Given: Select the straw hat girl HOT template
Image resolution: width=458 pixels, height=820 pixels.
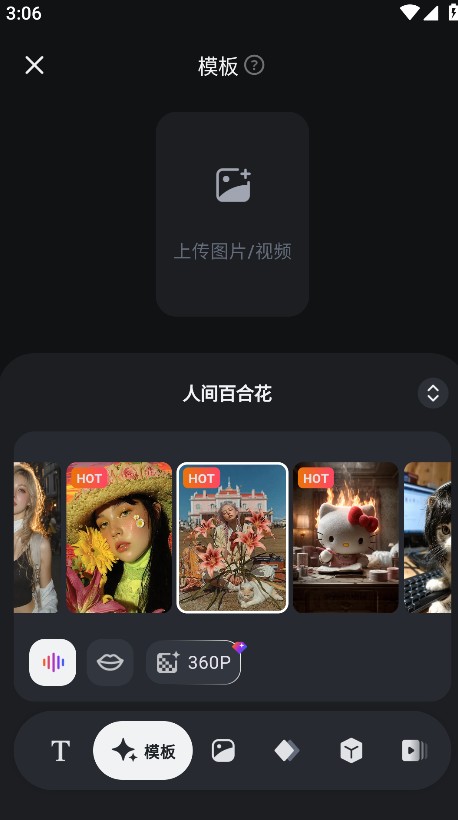Looking at the screenshot, I should (119, 537).
